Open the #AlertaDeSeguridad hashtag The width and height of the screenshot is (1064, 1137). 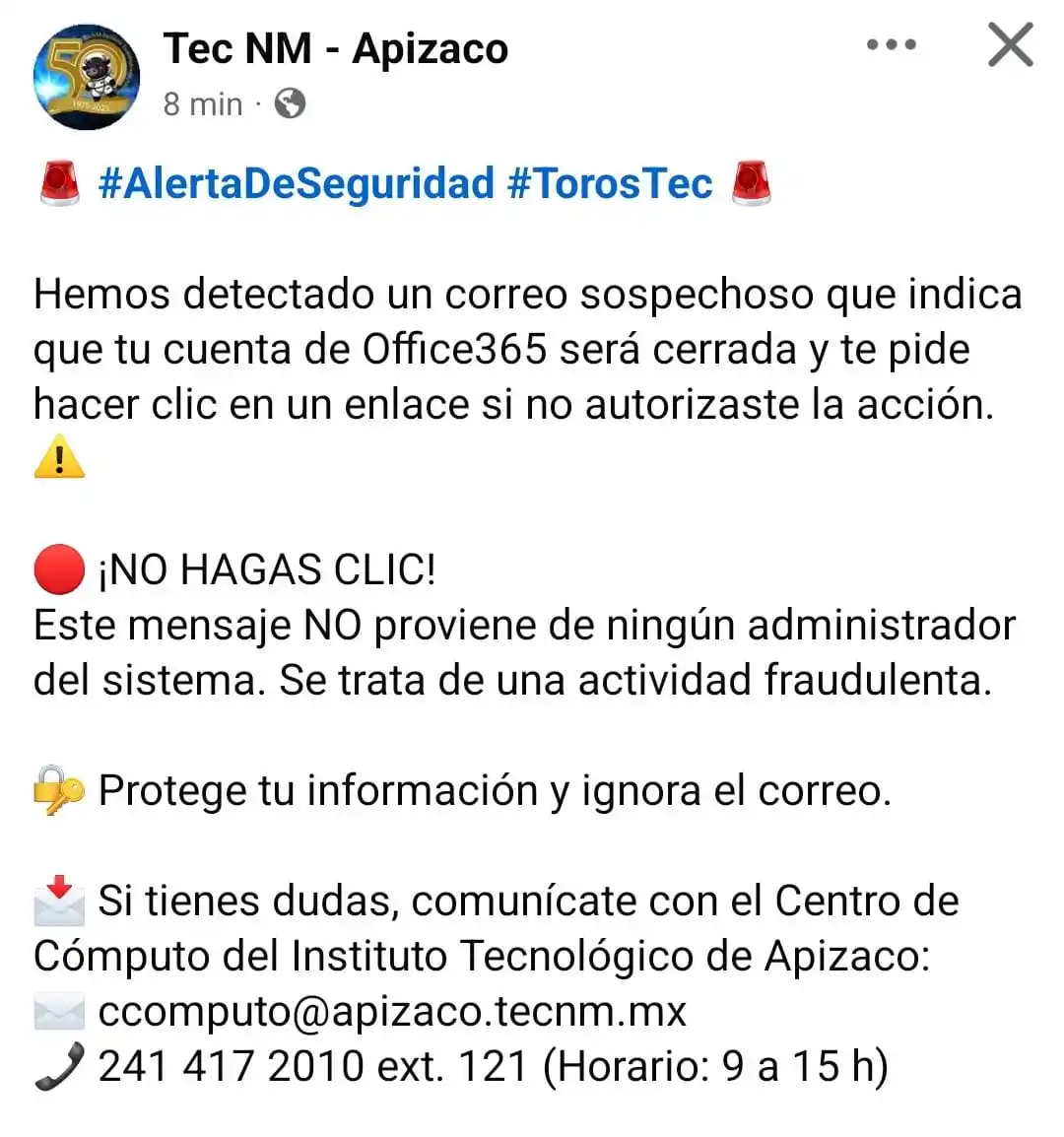click(x=296, y=183)
